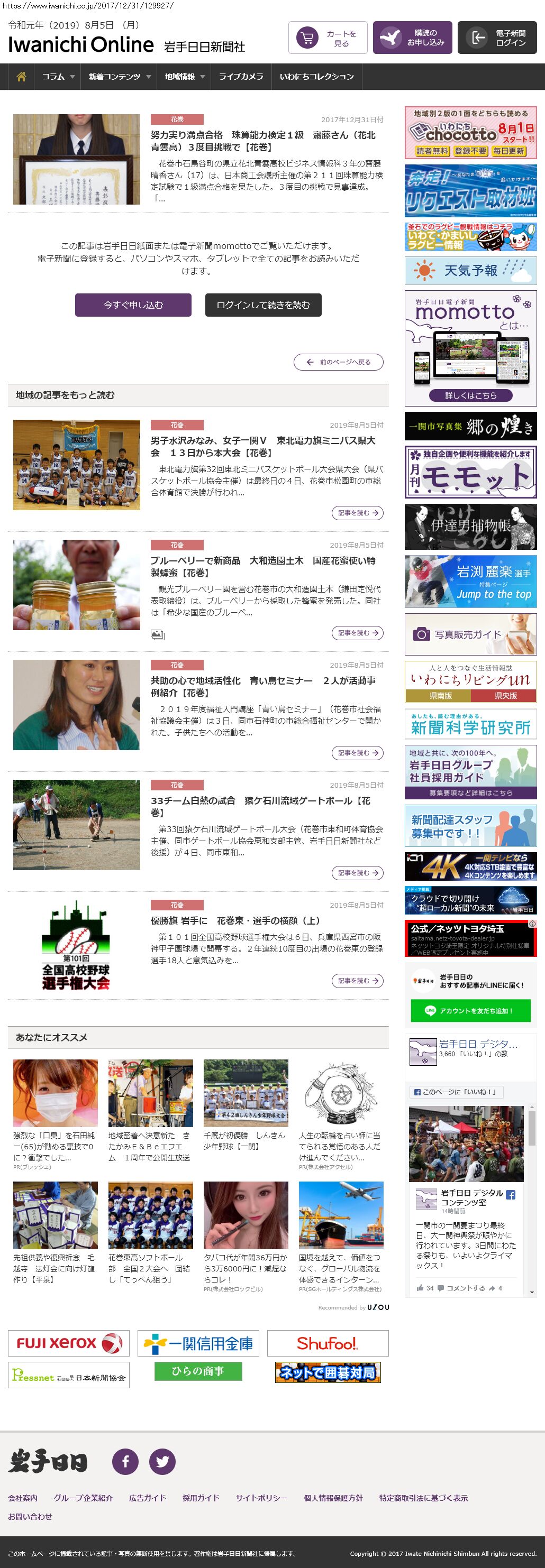Viewport: 545px width, 1568px height.
Task: Open いわにちコレクション page
Action: pyautogui.click(x=316, y=77)
